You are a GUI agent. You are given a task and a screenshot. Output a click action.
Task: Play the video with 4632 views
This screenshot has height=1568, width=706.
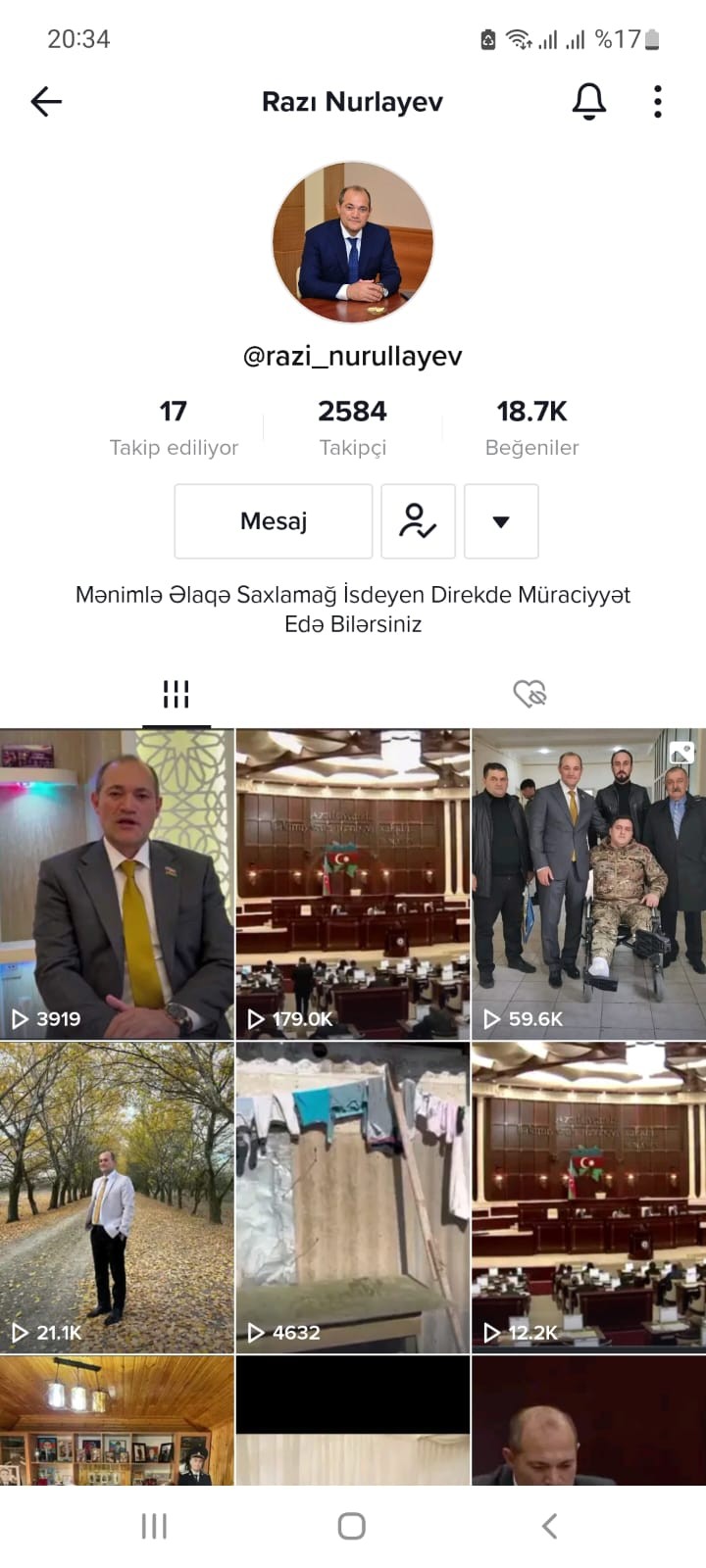[353, 1197]
